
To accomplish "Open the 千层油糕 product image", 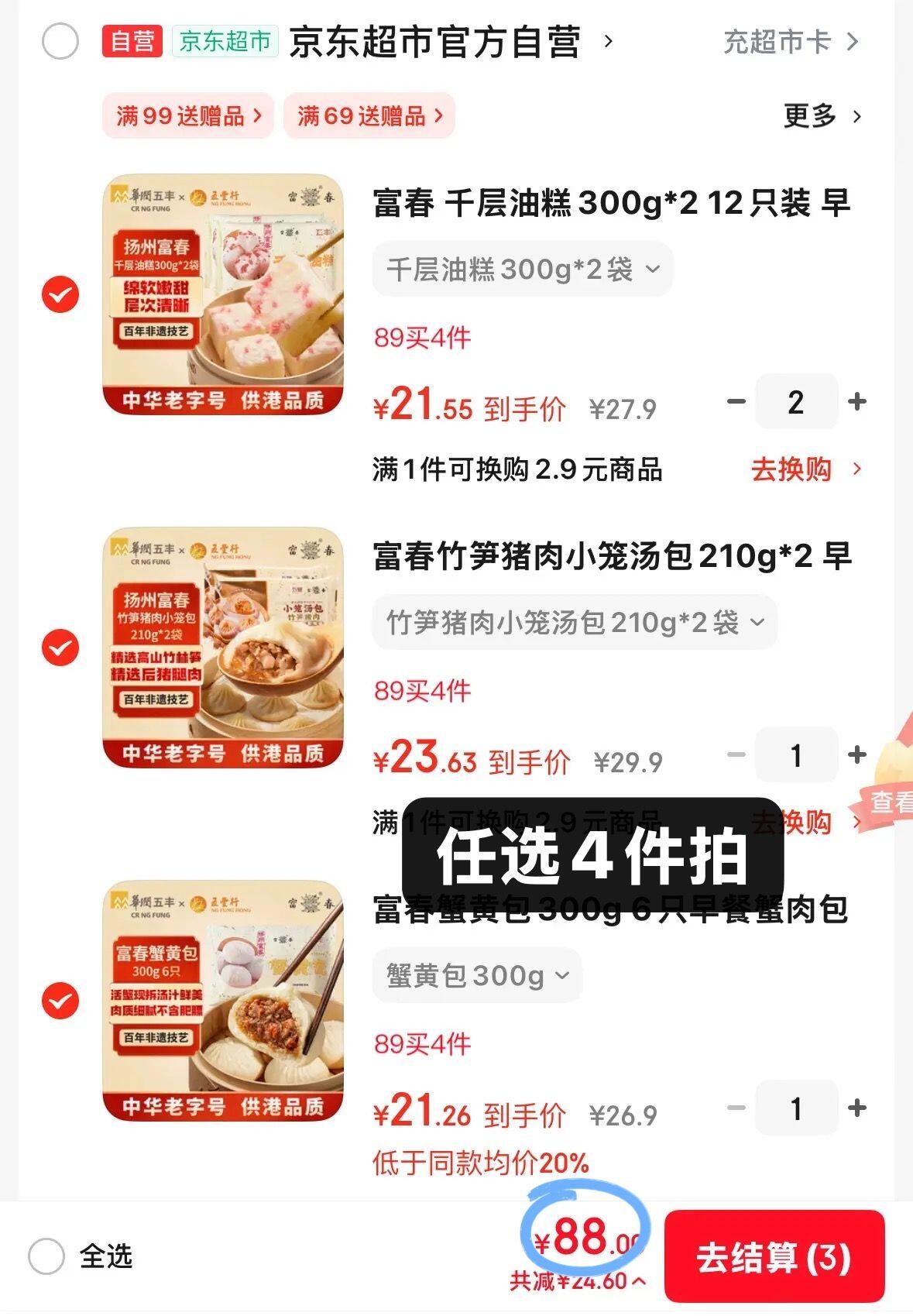I will (x=223, y=294).
